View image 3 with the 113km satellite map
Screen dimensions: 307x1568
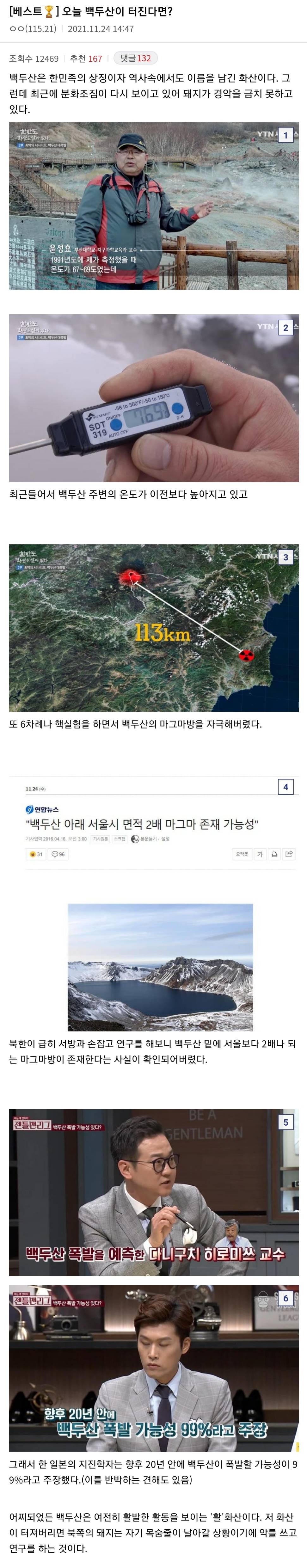[154, 628]
